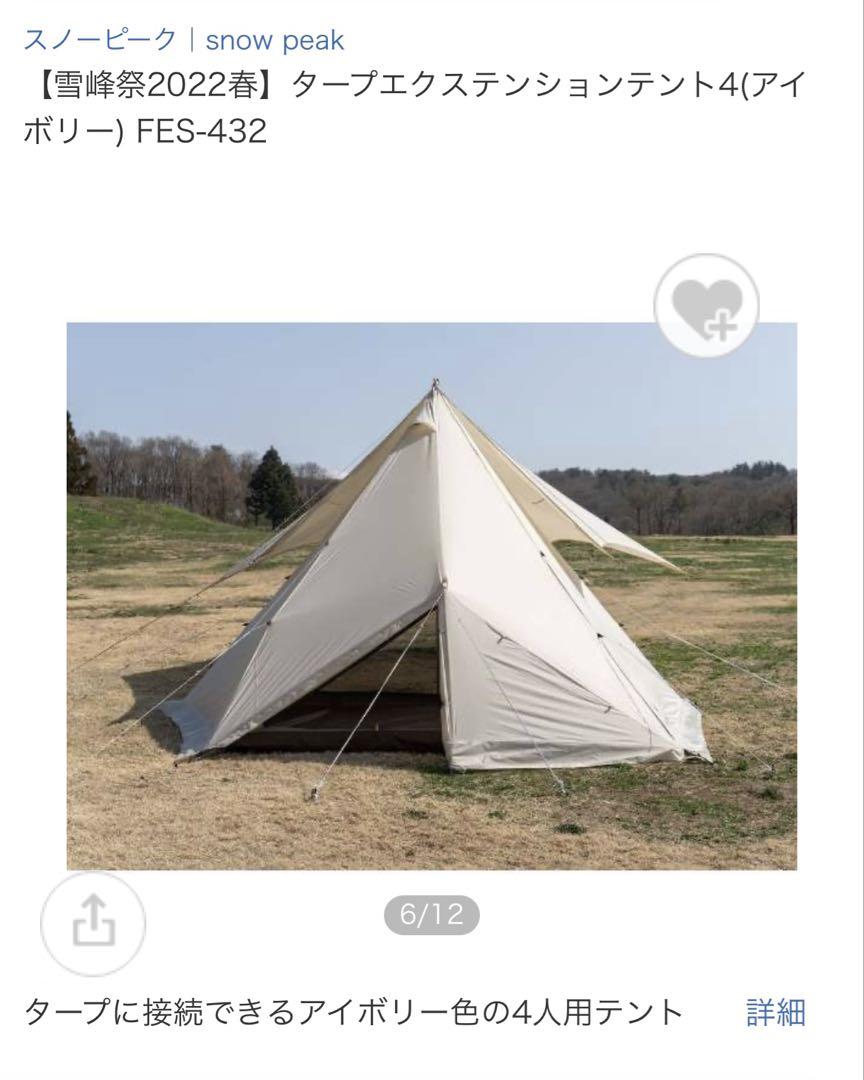This screenshot has width=864, height=1080.
Task: Open the tent product photo
Action: pyautogui.click(x=432, y=596)
